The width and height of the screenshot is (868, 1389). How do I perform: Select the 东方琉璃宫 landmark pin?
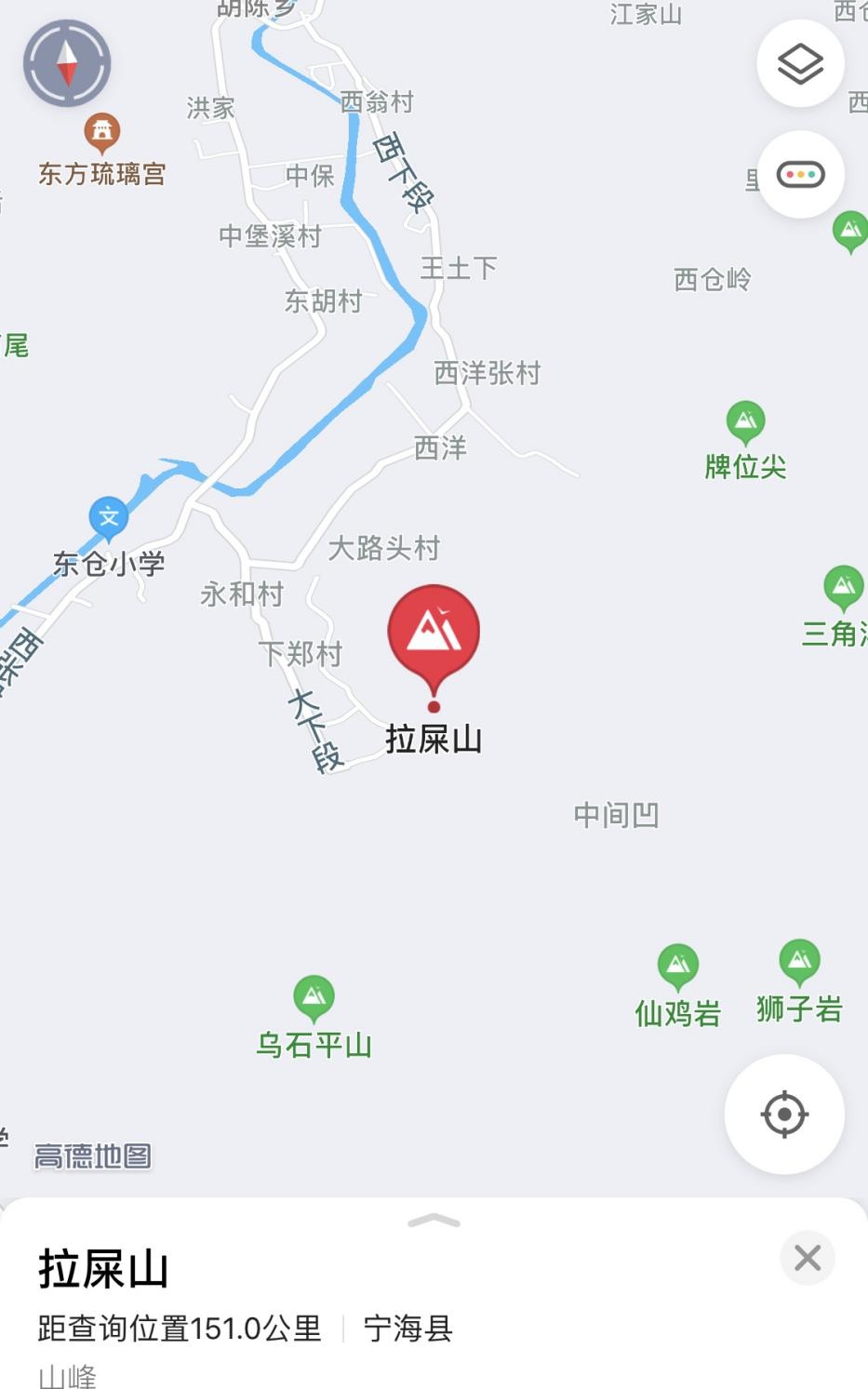(x=102, y=133)
